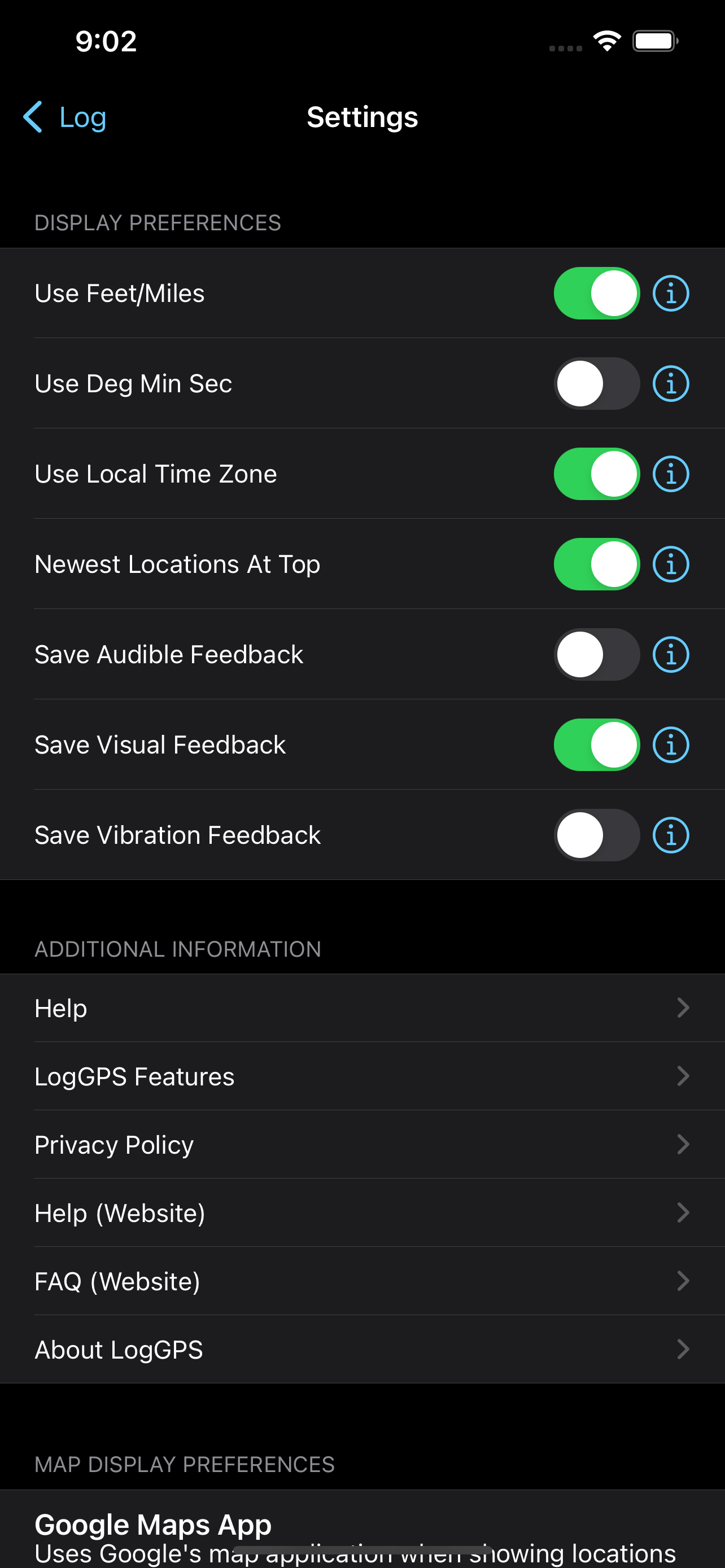This screenshot has height=1568, width=725.
Task: Open info for Save Visual Feedback
Action: pos(670,744)
